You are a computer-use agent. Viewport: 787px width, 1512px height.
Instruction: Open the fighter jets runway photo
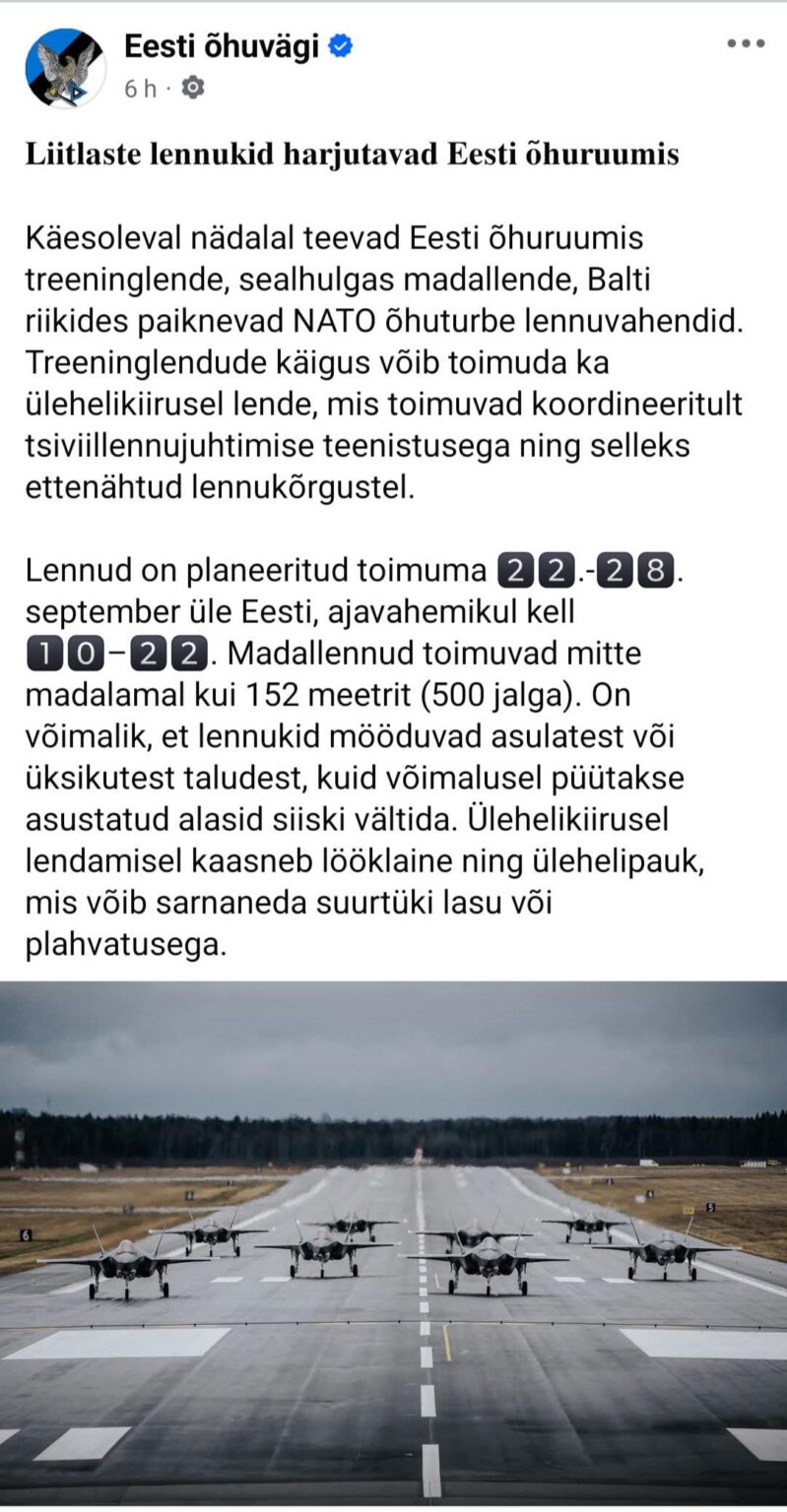[x=393, y=1243]
